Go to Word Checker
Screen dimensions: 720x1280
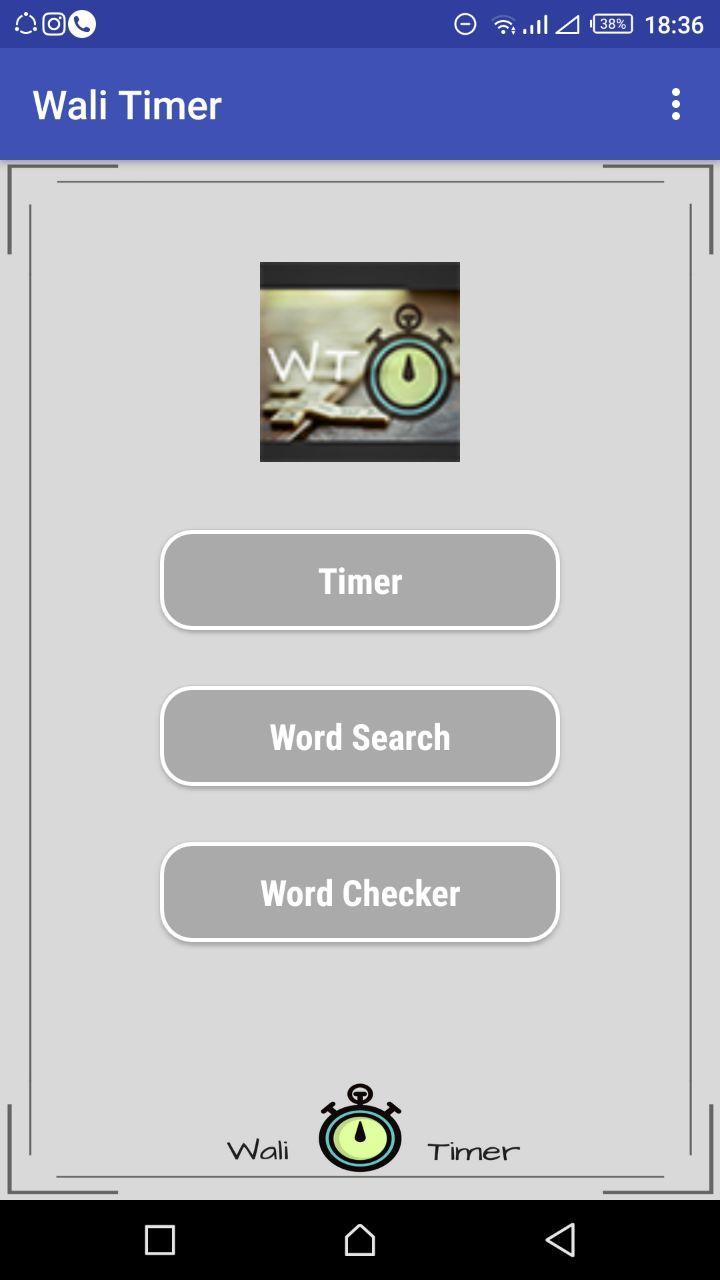360,893
